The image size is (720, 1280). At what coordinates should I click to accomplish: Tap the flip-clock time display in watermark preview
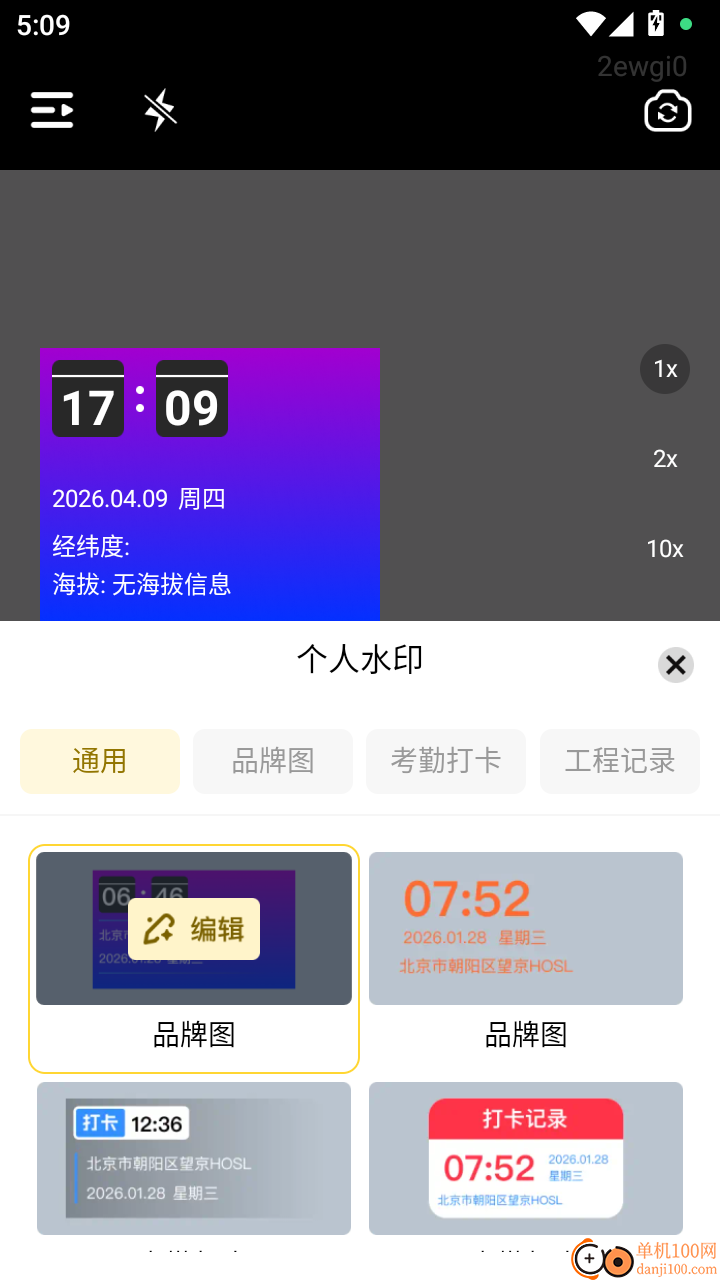(x=140, y=400)
